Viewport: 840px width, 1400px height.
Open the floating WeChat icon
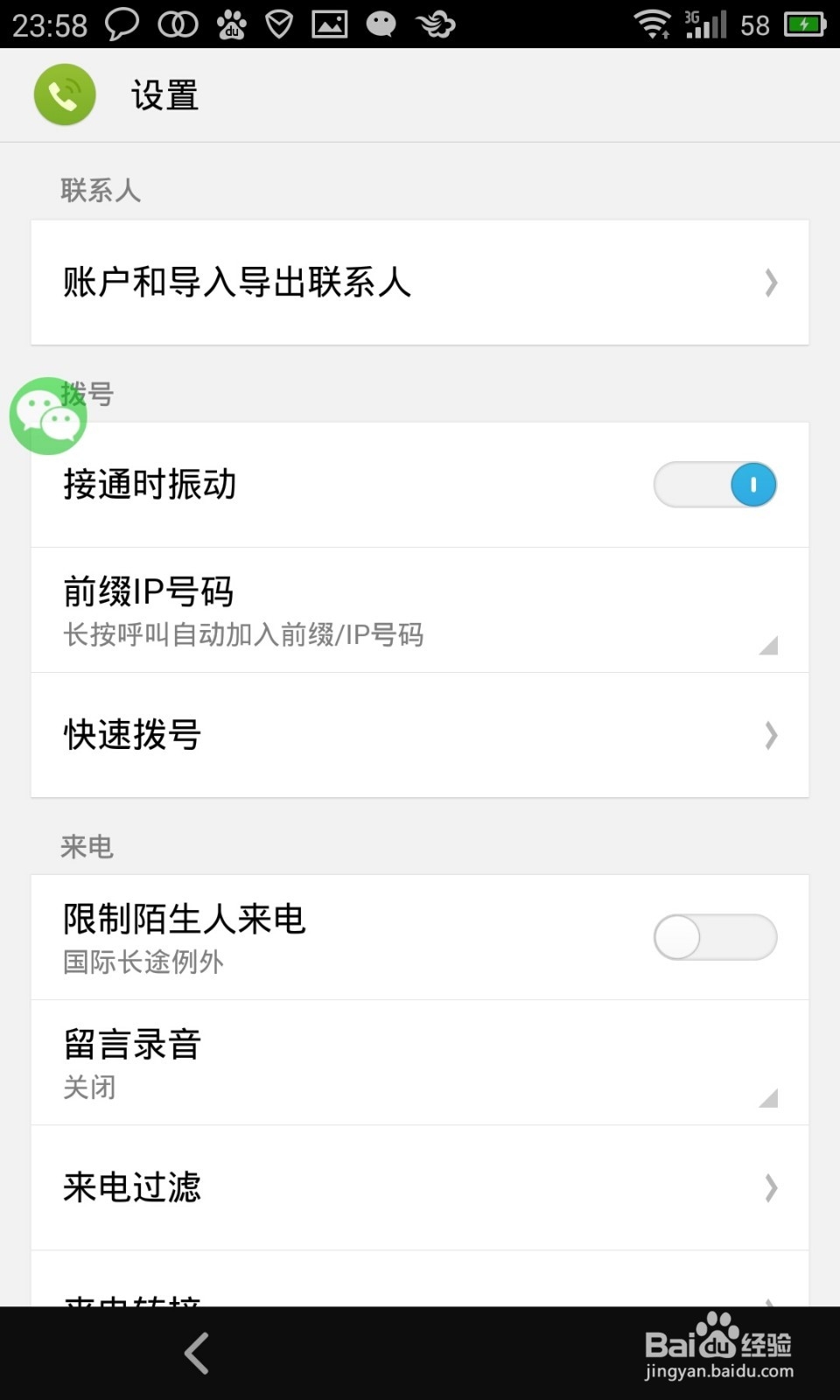[x=48, y=416]
